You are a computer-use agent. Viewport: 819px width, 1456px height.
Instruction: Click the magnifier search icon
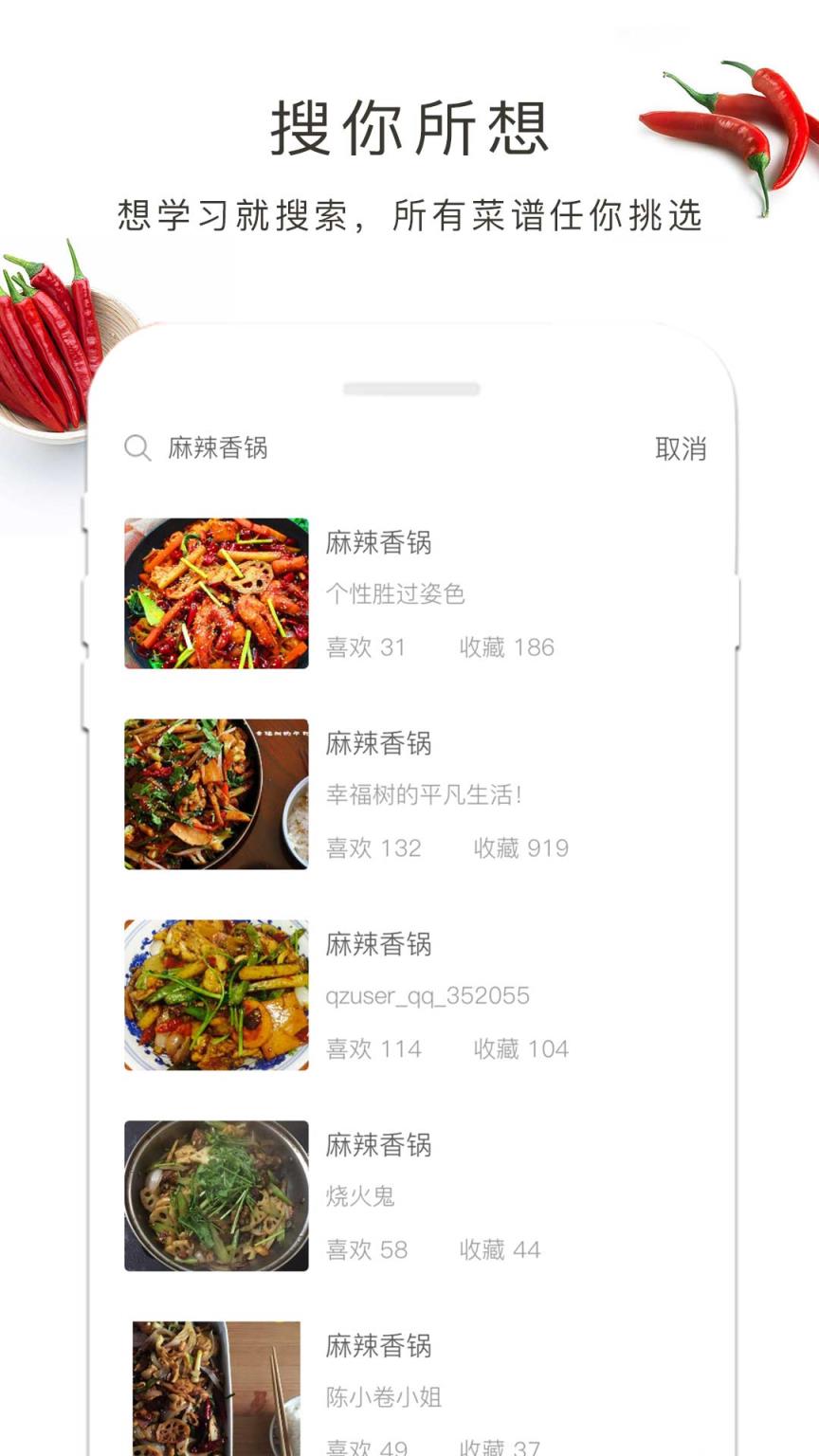pyautogui.click(x=138, y=449)
